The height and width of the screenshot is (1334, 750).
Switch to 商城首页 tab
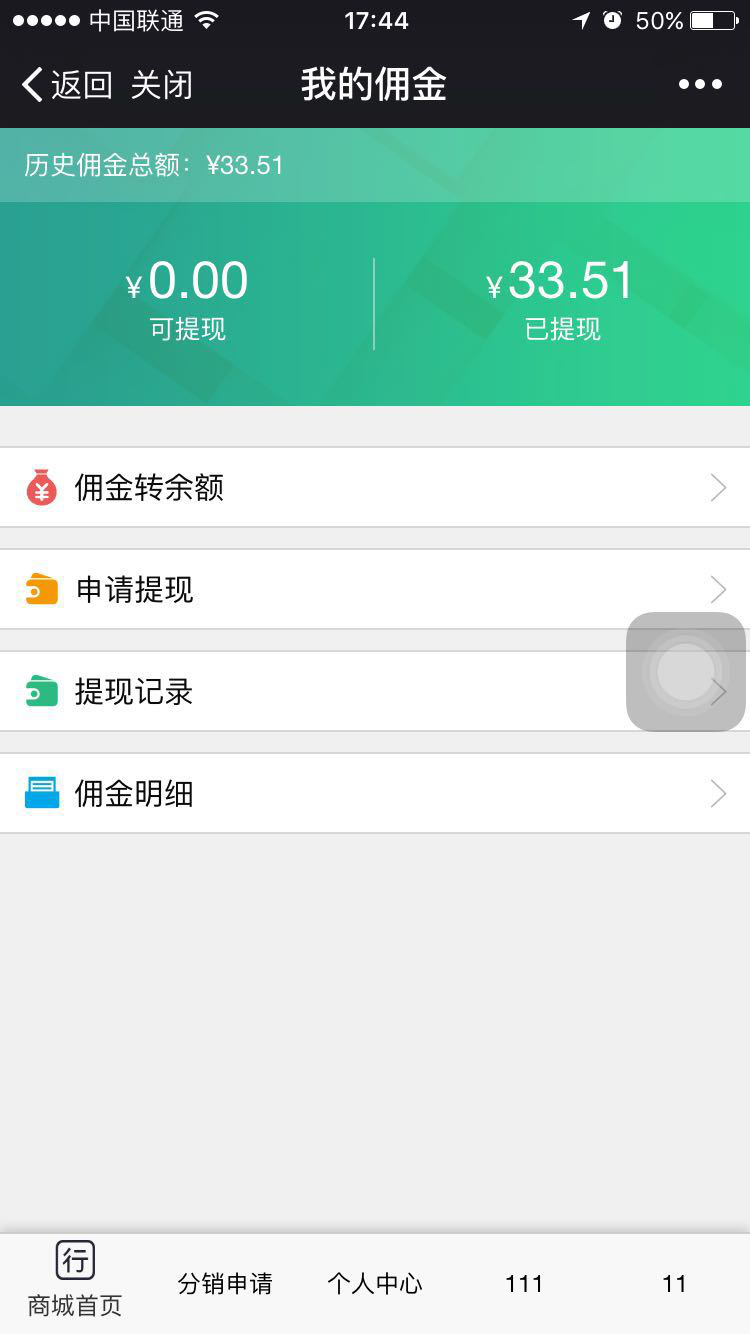pyautogui.click(x=75, y=1282)
